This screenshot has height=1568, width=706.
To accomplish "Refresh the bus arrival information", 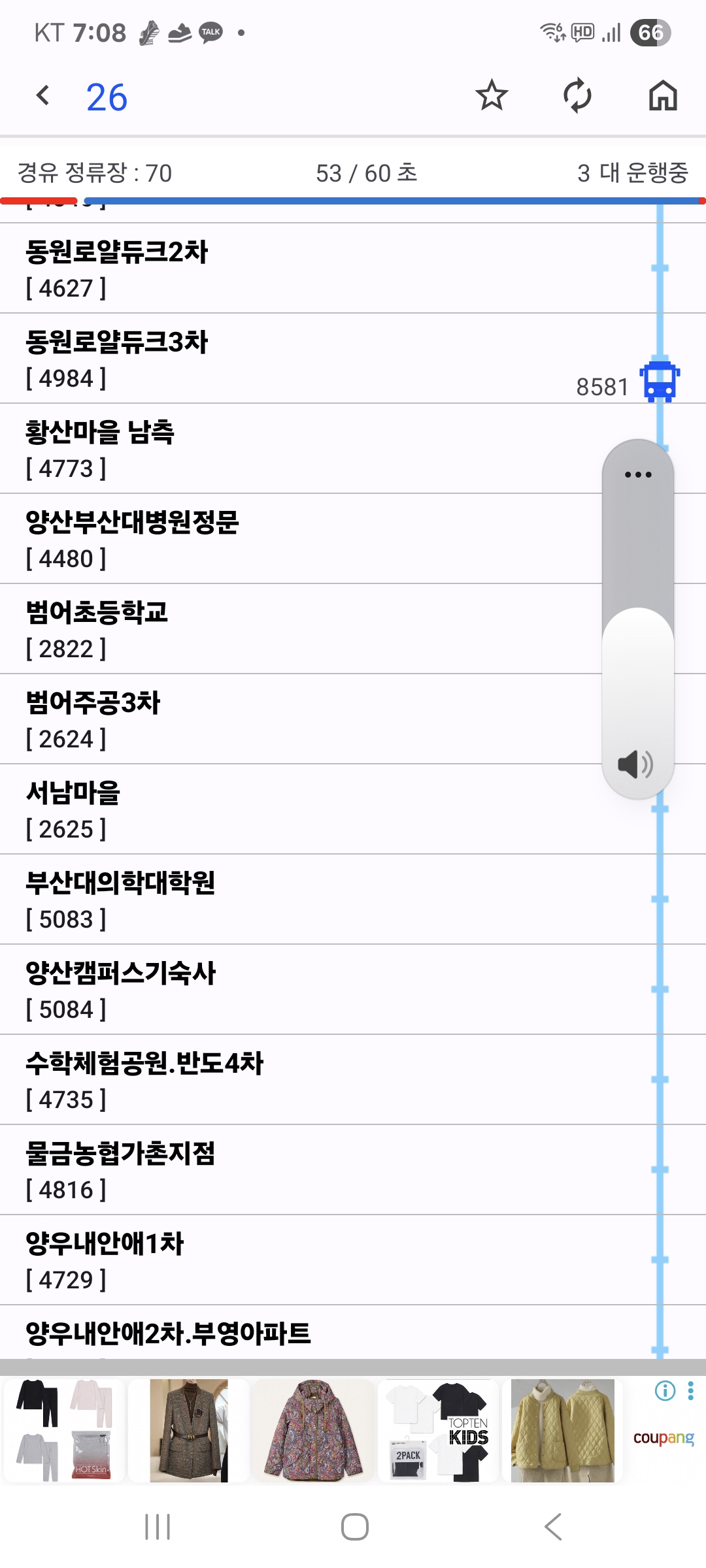I will pos(577,96).
